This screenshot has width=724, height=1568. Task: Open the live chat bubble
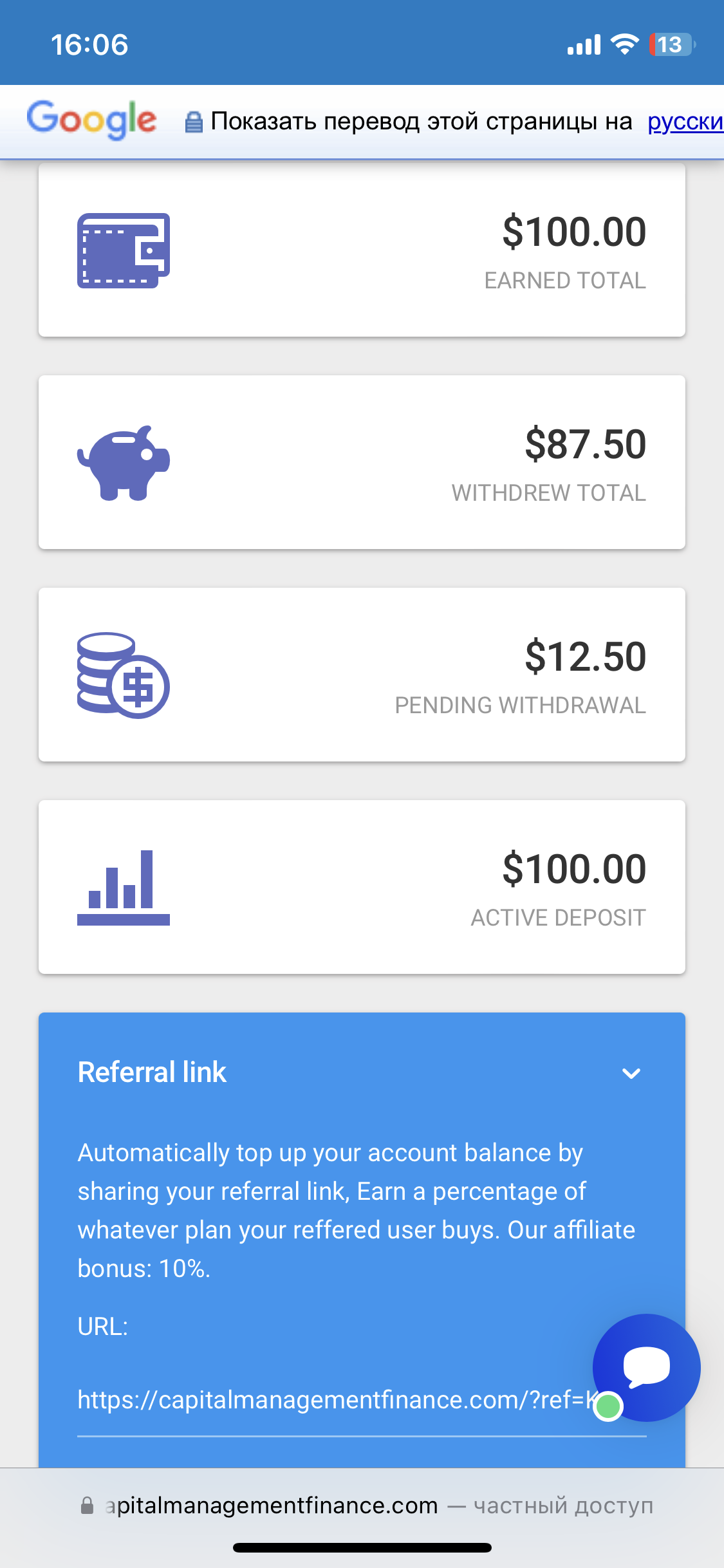pos(646,1367)
